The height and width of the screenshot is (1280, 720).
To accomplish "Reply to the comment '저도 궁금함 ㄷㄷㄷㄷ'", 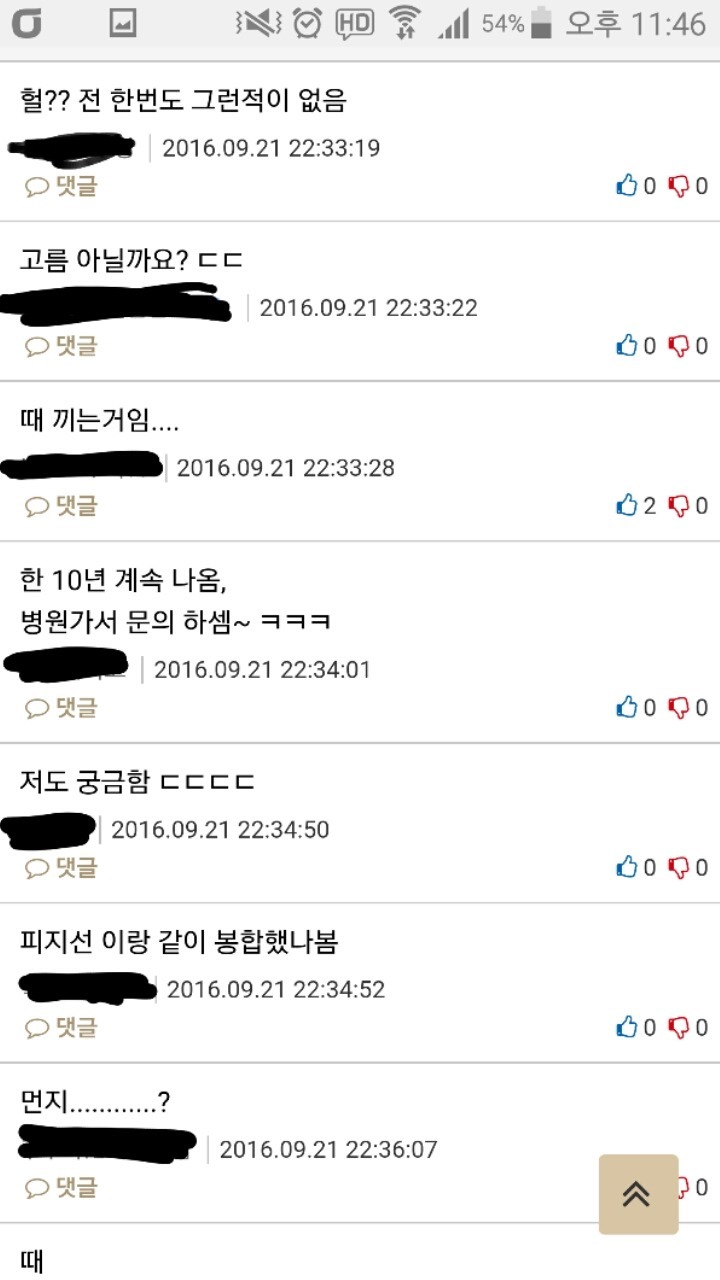I will (62, 867).
